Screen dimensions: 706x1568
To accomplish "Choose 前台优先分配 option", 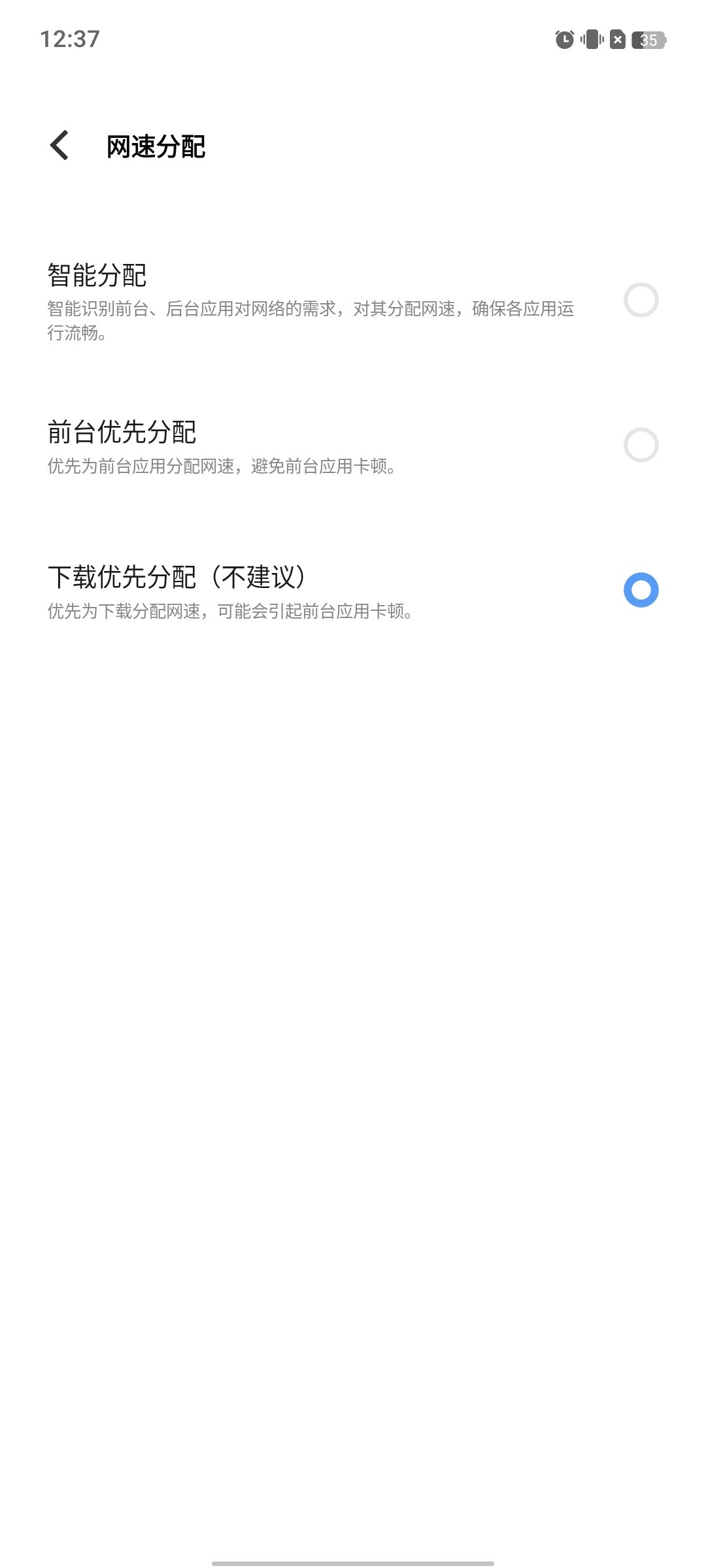I will point(353,446).
